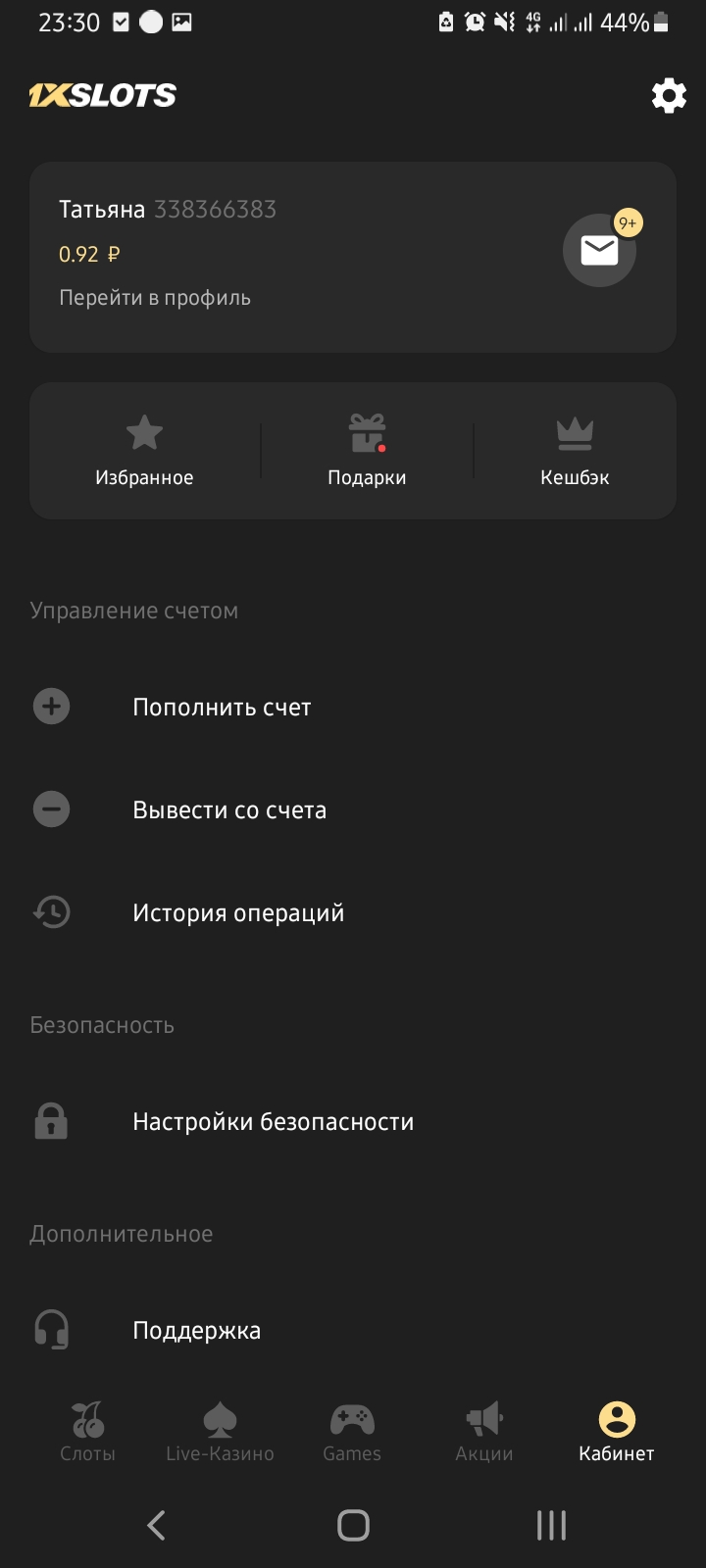This screenshot has width=706, height=1568.
Task: Switch to the Live-Казино tab
Action: point(220,1432)
